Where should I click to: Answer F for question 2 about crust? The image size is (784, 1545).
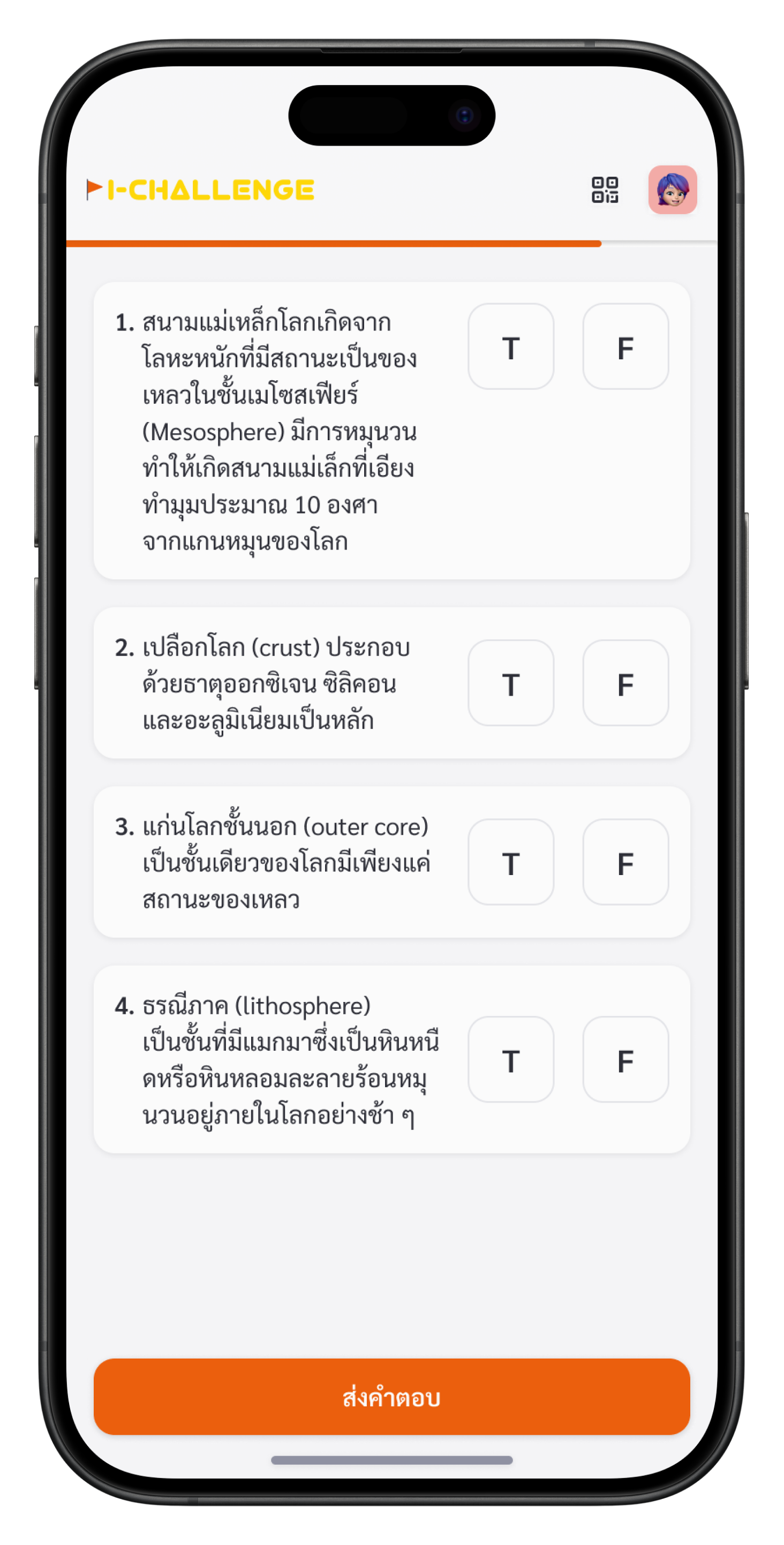pos(625,683)
